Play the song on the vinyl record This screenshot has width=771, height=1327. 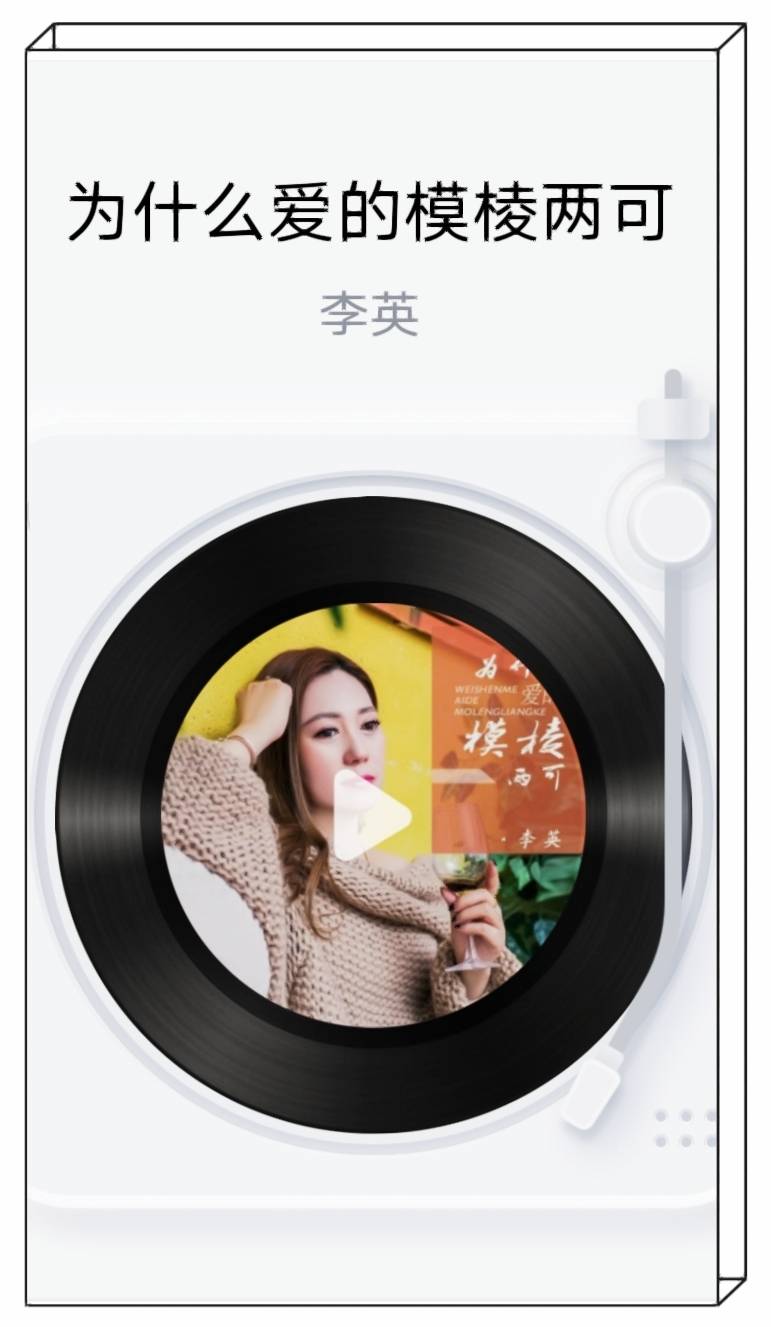coord(371,815)
